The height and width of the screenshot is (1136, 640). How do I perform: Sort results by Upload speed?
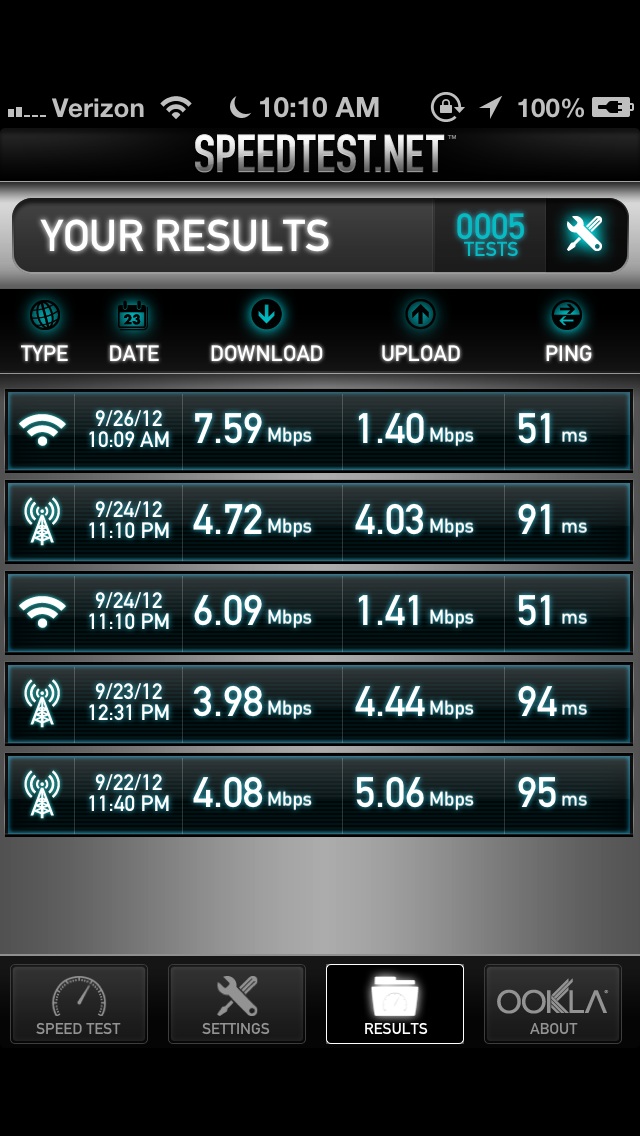tap(420, 333)
